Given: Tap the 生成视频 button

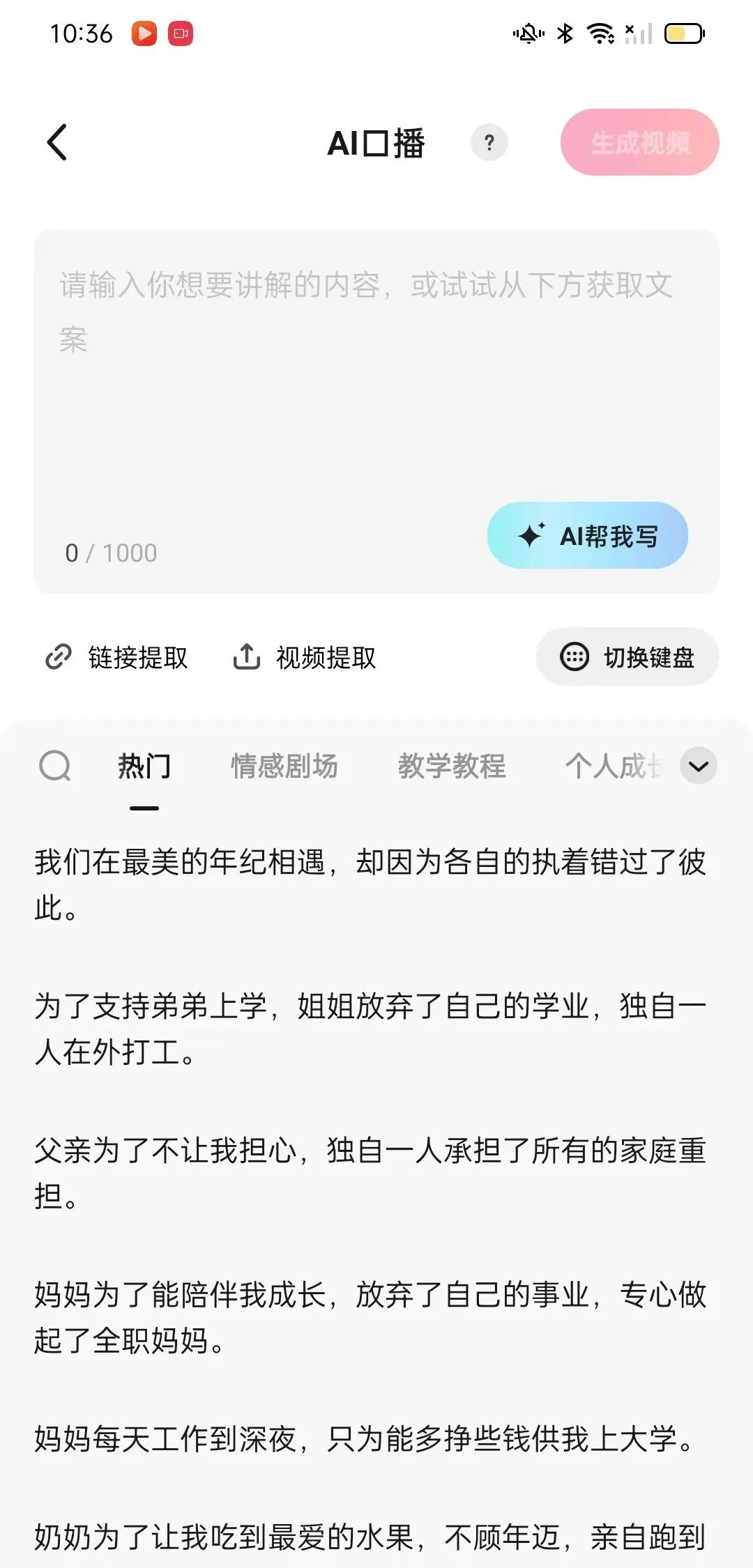Looking at the screenshot, I should click(639, 142).
